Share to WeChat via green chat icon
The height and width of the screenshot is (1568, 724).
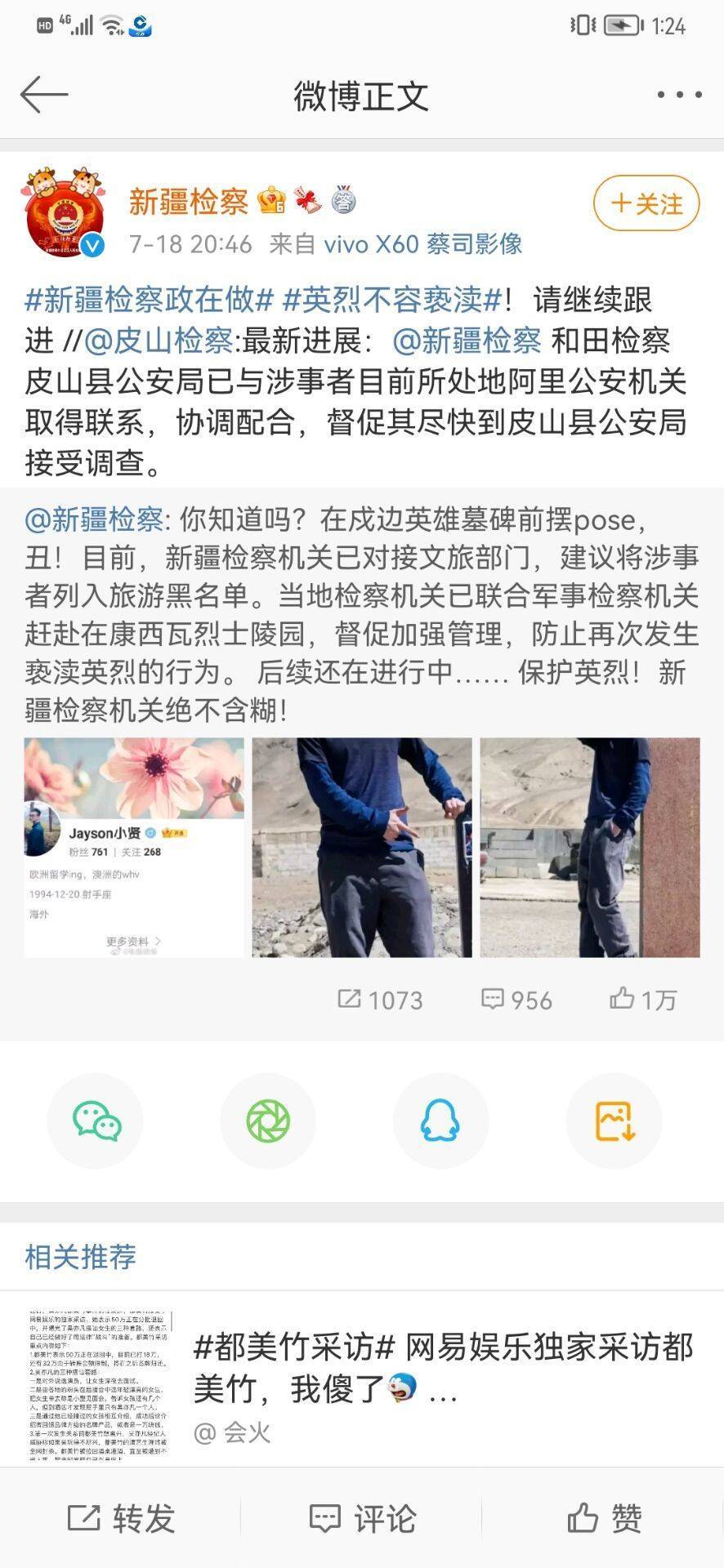[x=96, y=1120]
